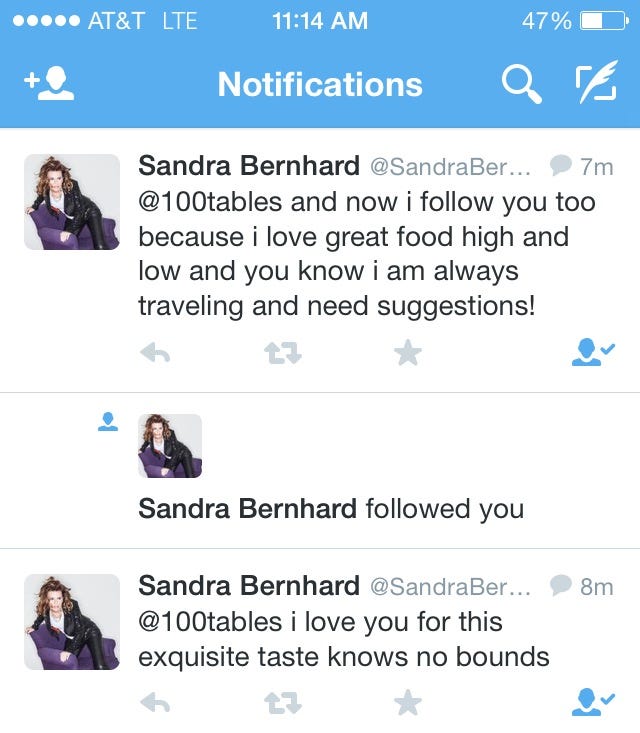Open Sandra Bernhard's avatar in the 7m tweet
This screenshot has width=640, height=733.
coord(72,202)
